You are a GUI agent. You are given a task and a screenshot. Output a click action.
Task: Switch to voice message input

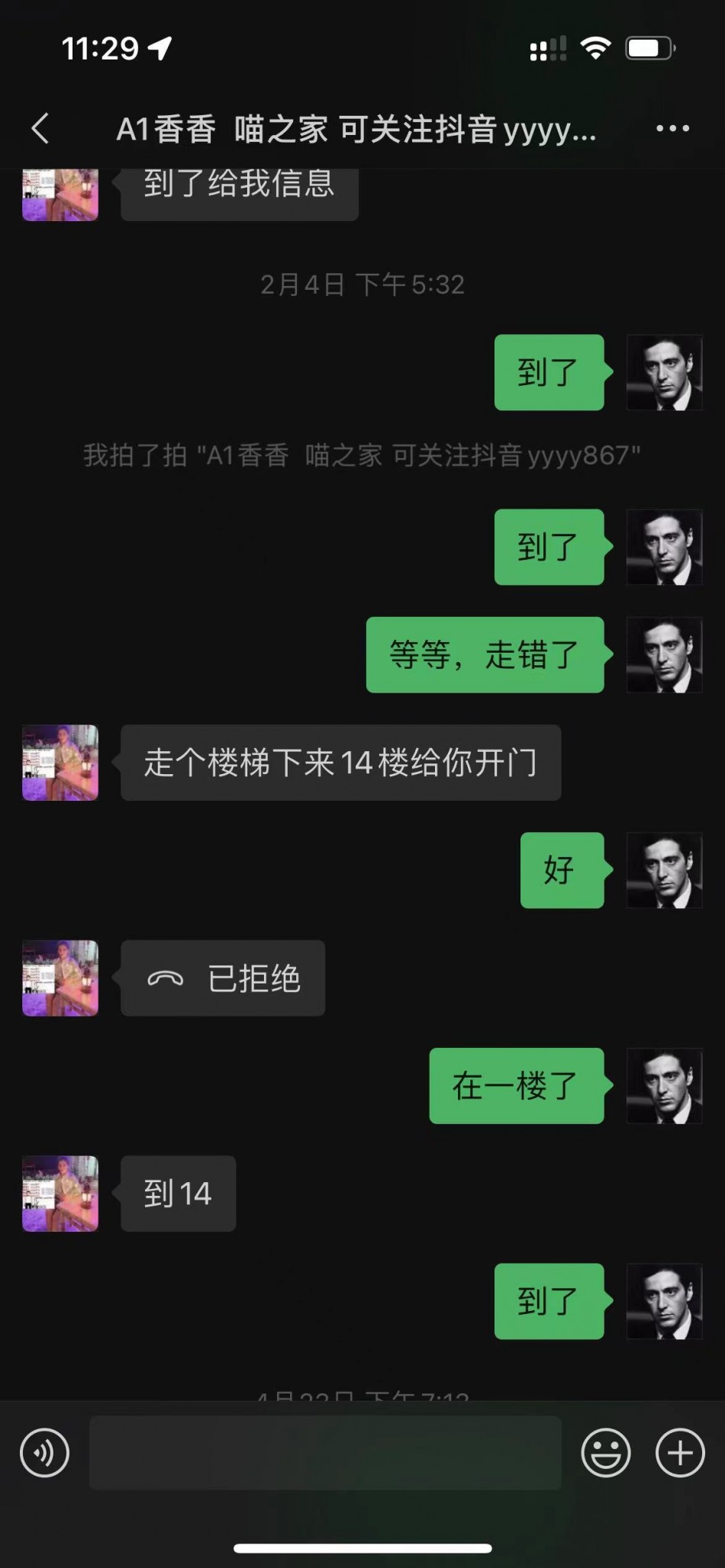[x=44, y=1452]
